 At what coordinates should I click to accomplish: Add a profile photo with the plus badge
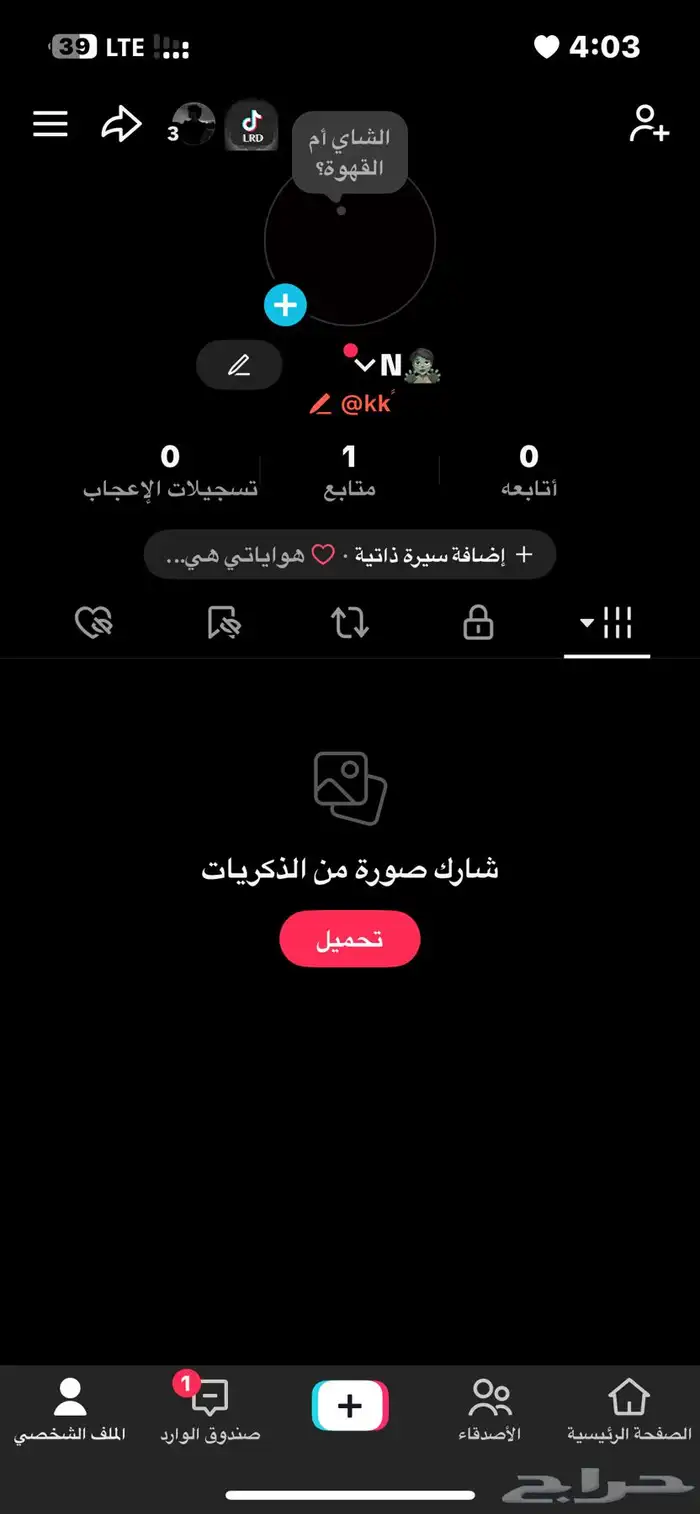(285, 305)
